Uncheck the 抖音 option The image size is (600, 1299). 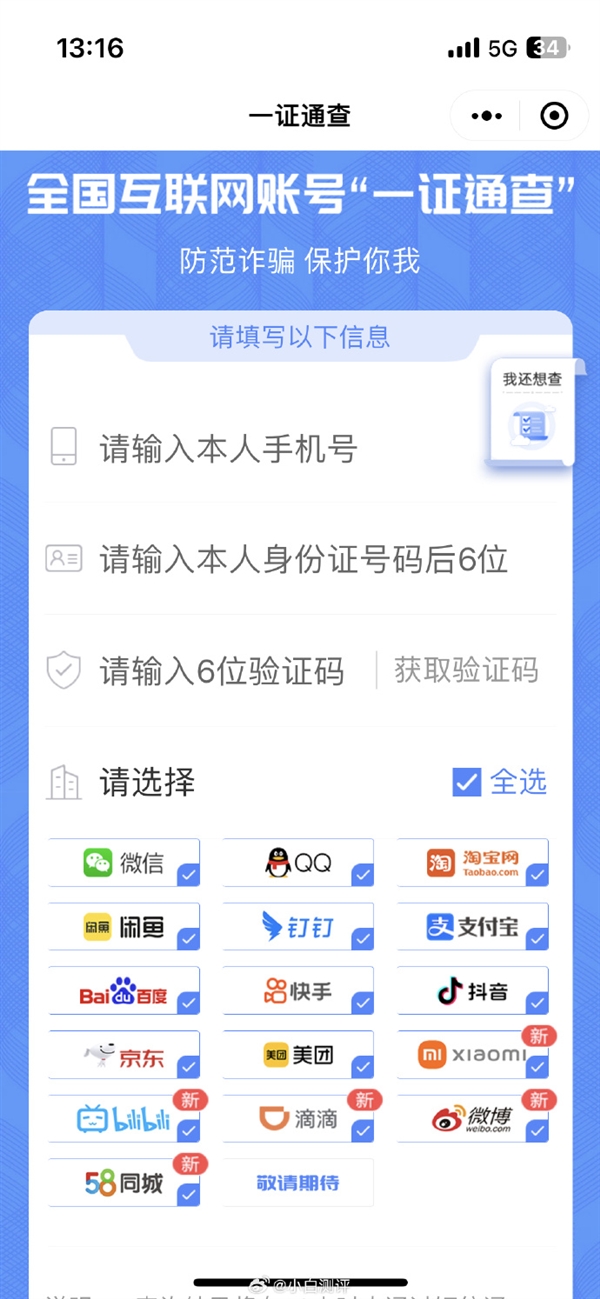coord(473,991)
